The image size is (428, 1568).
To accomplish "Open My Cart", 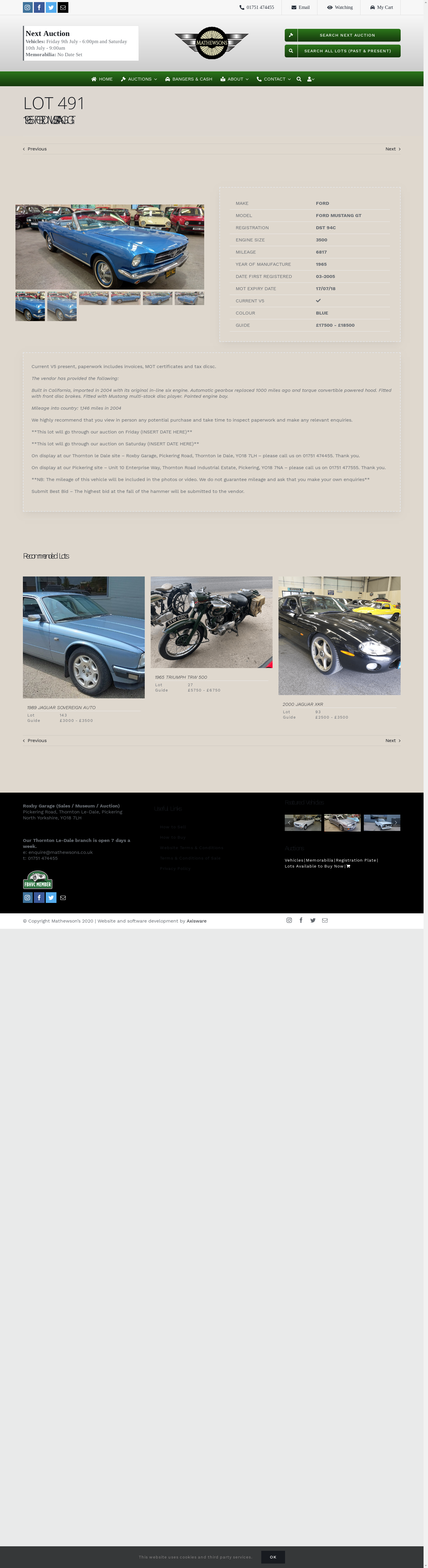I will 381,7.
